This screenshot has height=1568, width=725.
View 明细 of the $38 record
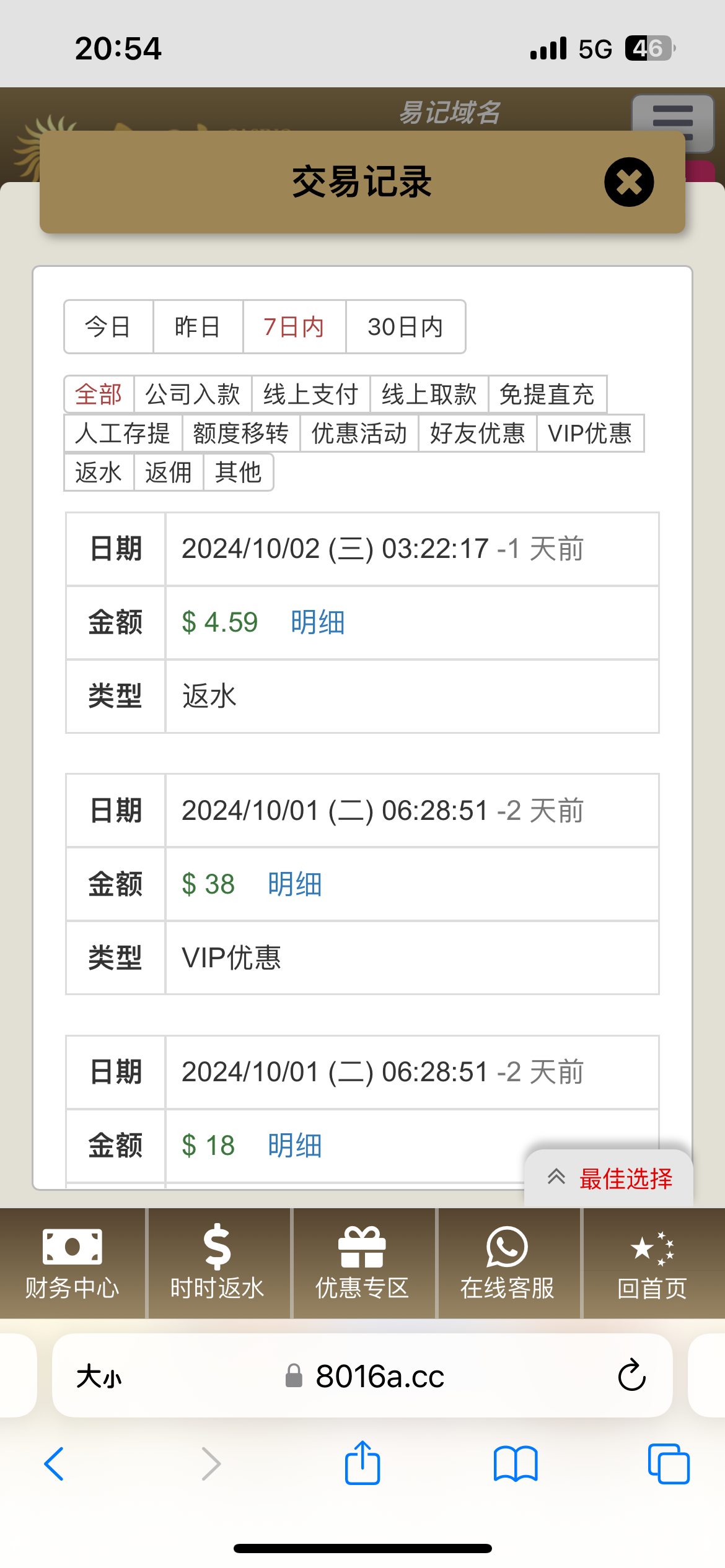pyautogui.click(x=295, y=884)
